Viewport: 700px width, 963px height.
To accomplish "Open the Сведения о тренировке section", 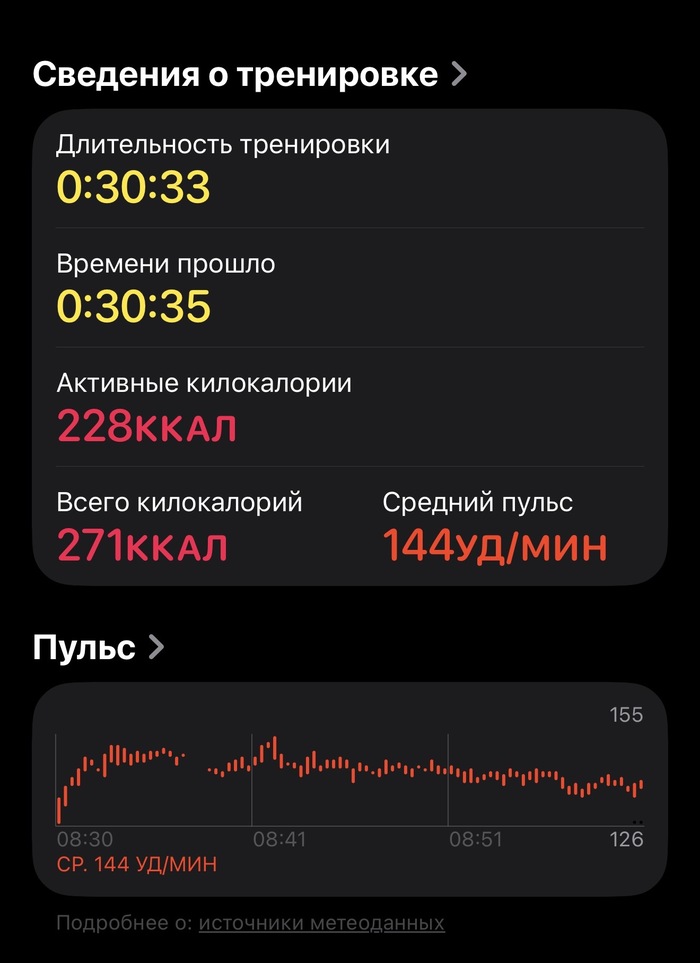I will tap(250, 75).
